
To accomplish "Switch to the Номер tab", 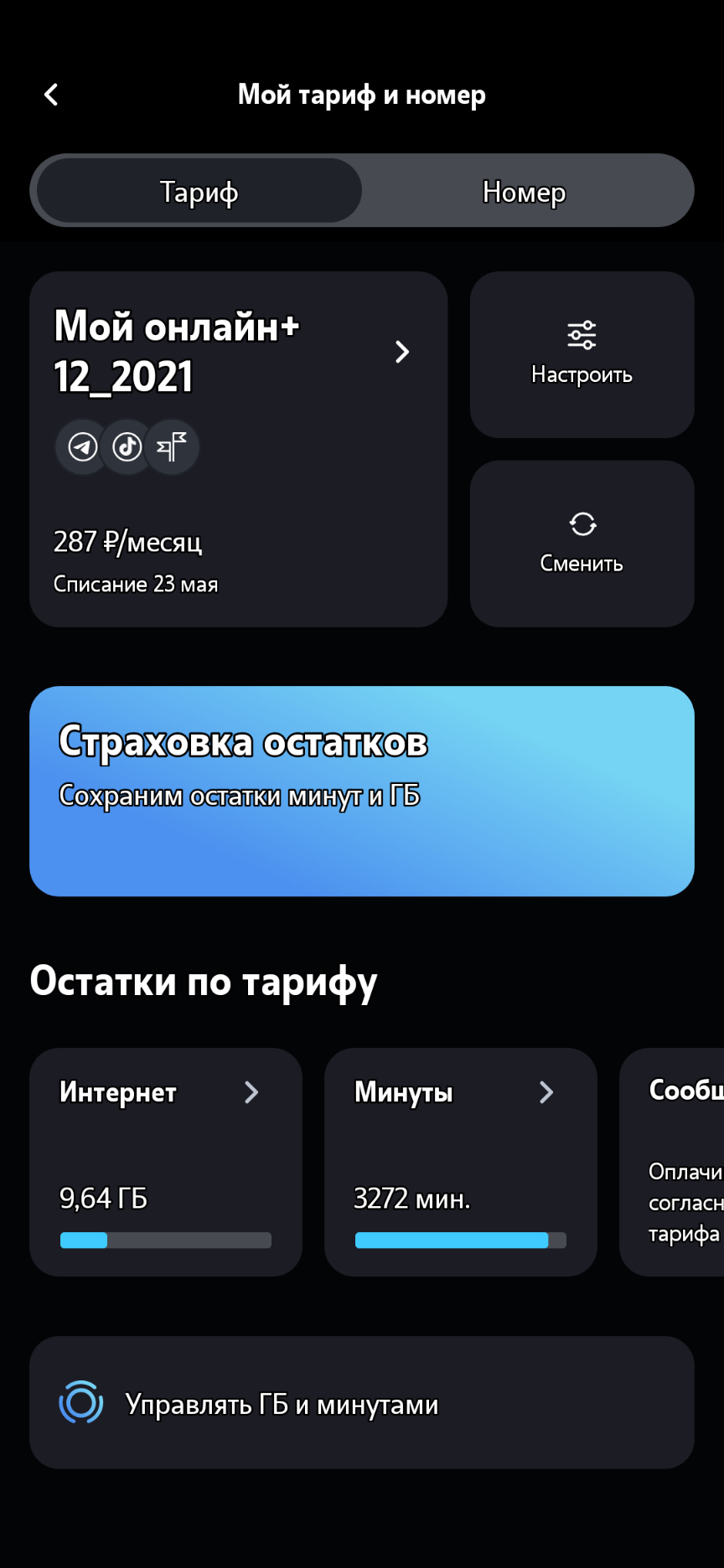I will click(x=525, y=191).
